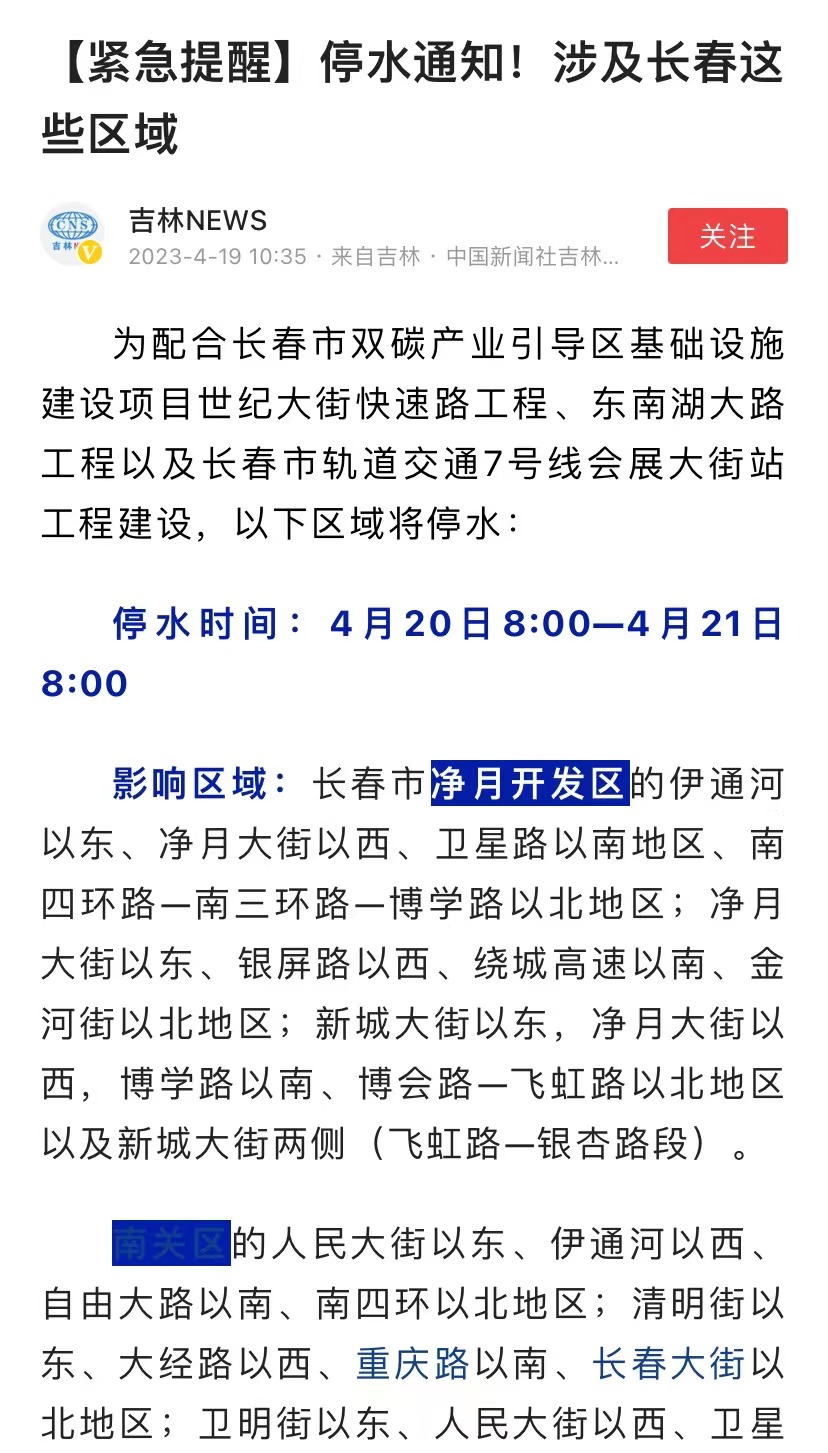Open the 吉林NEWS author name
This screenshot has width=828, height=1453.
click(x=198, y=220)
